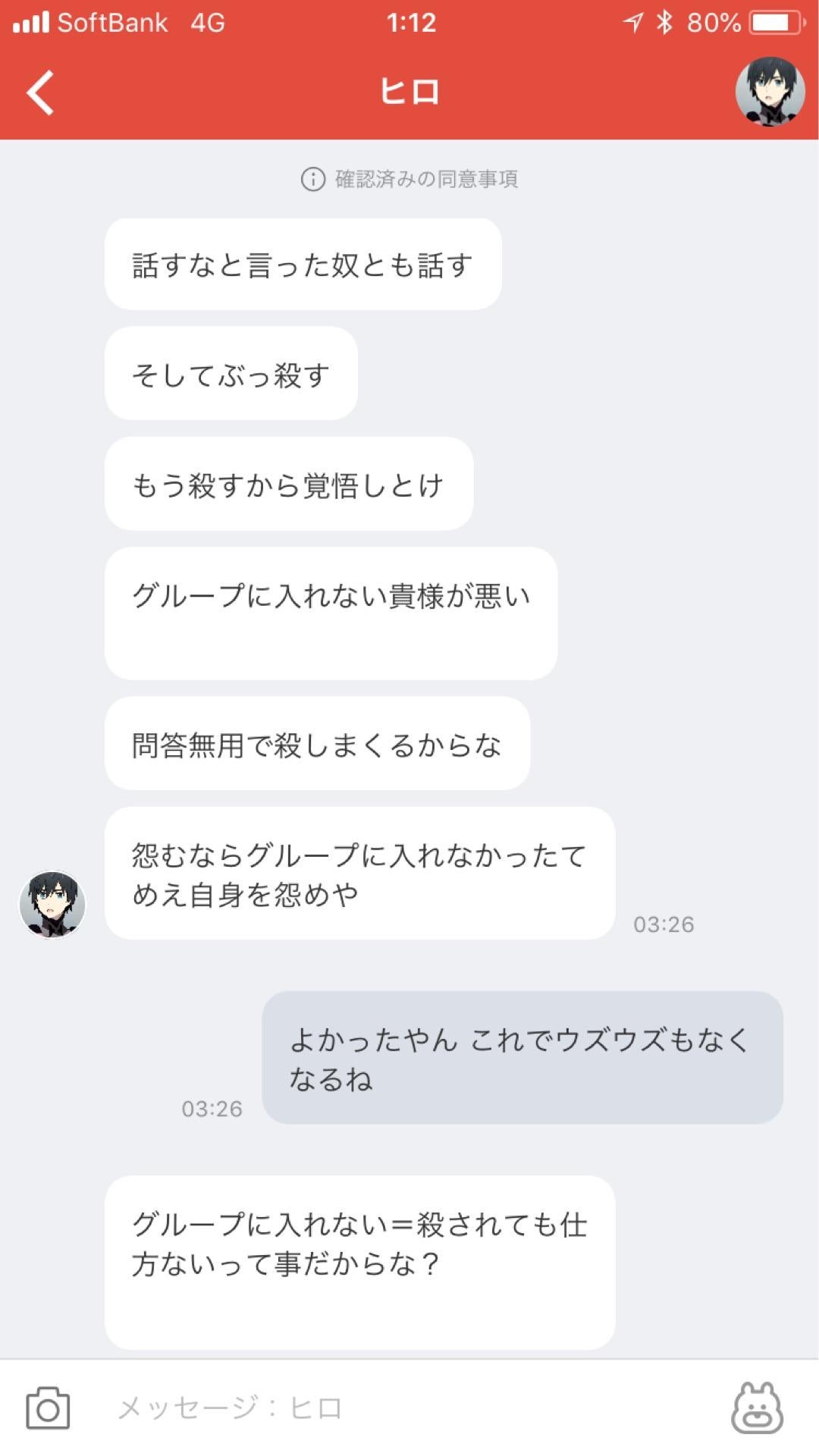819x1456 pixels.
Task: View the 確認済みの同意事項 notice
Action: (425, 180)
